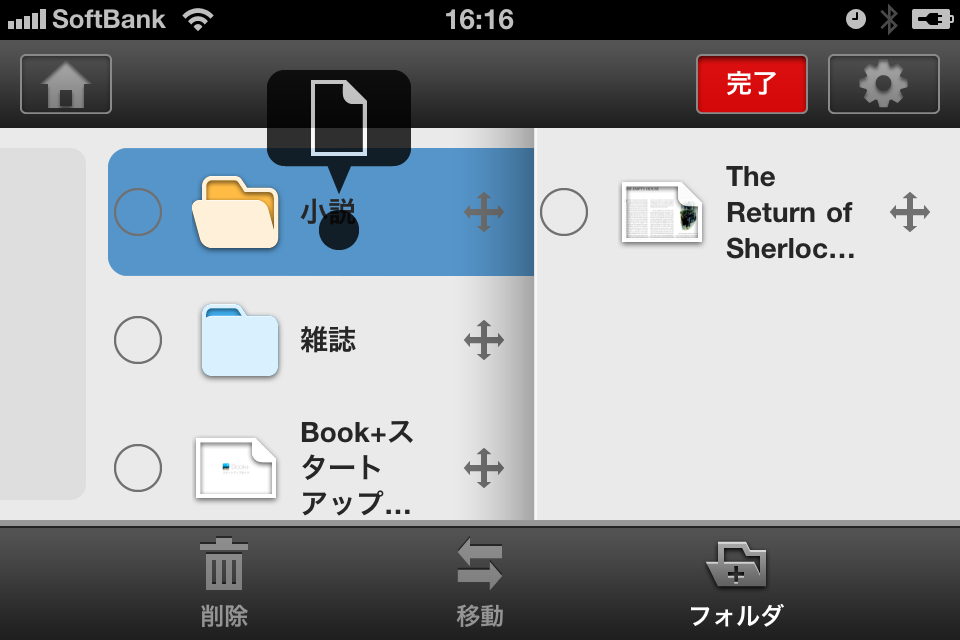Open The Return of Sherlock document
This screenshot has height=640, width=960.
[x=662, y=212]
